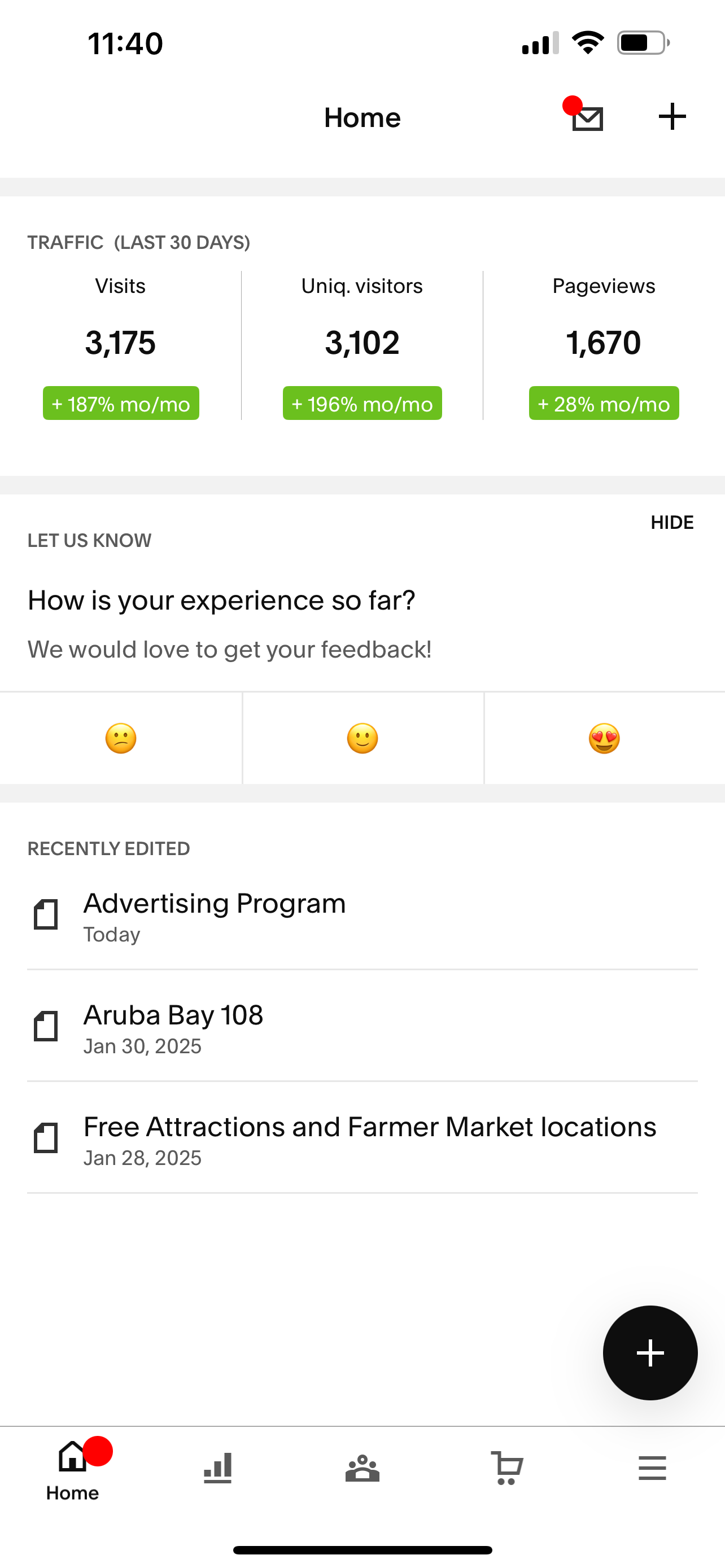Open the hamburger menu tab
The width and height of the screenshot is (725, 1568).
[652, 1468]
